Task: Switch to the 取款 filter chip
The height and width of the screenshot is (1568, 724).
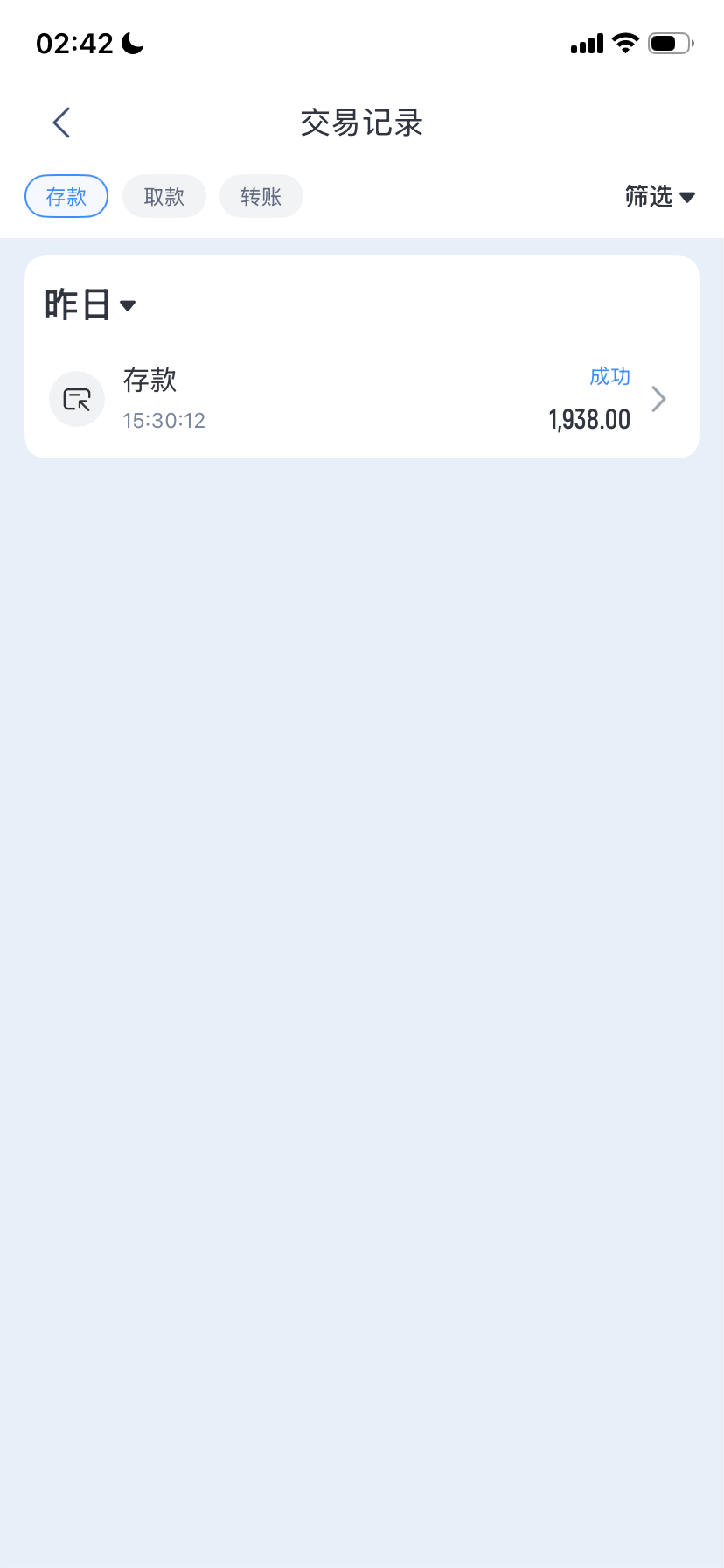Action: (164, 196)
